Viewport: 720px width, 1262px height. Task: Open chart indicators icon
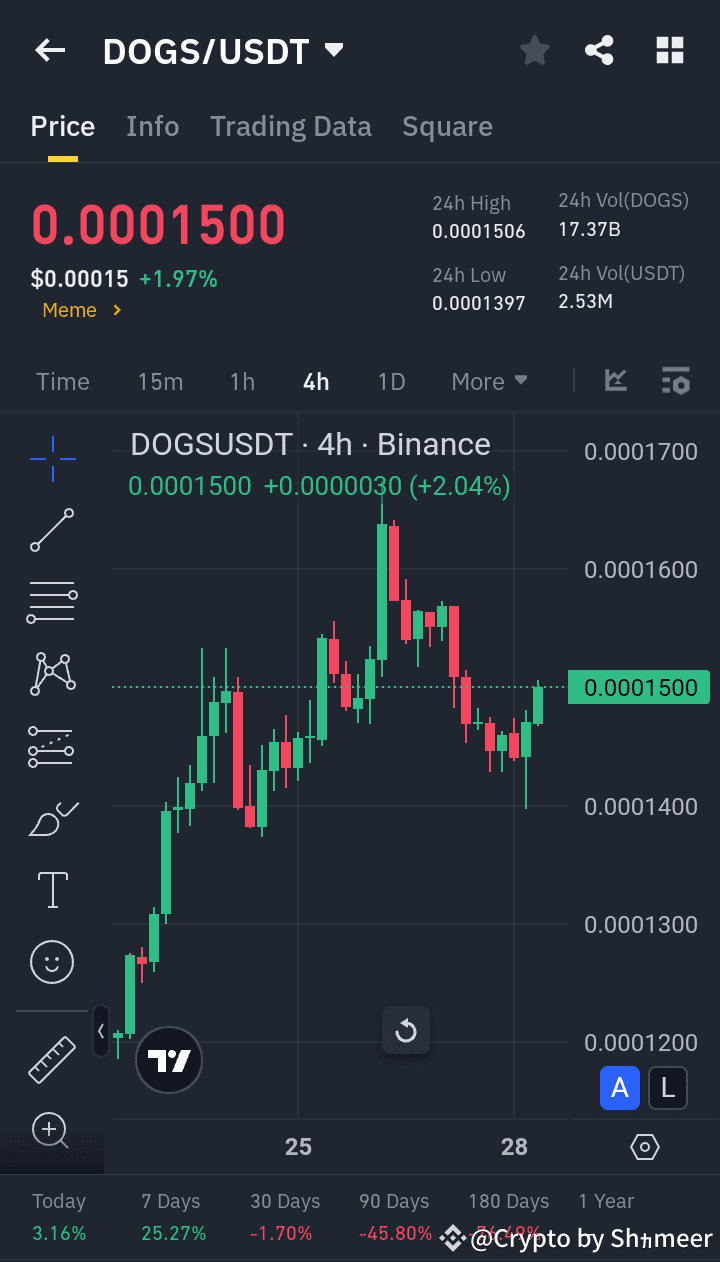pos(616,381)
